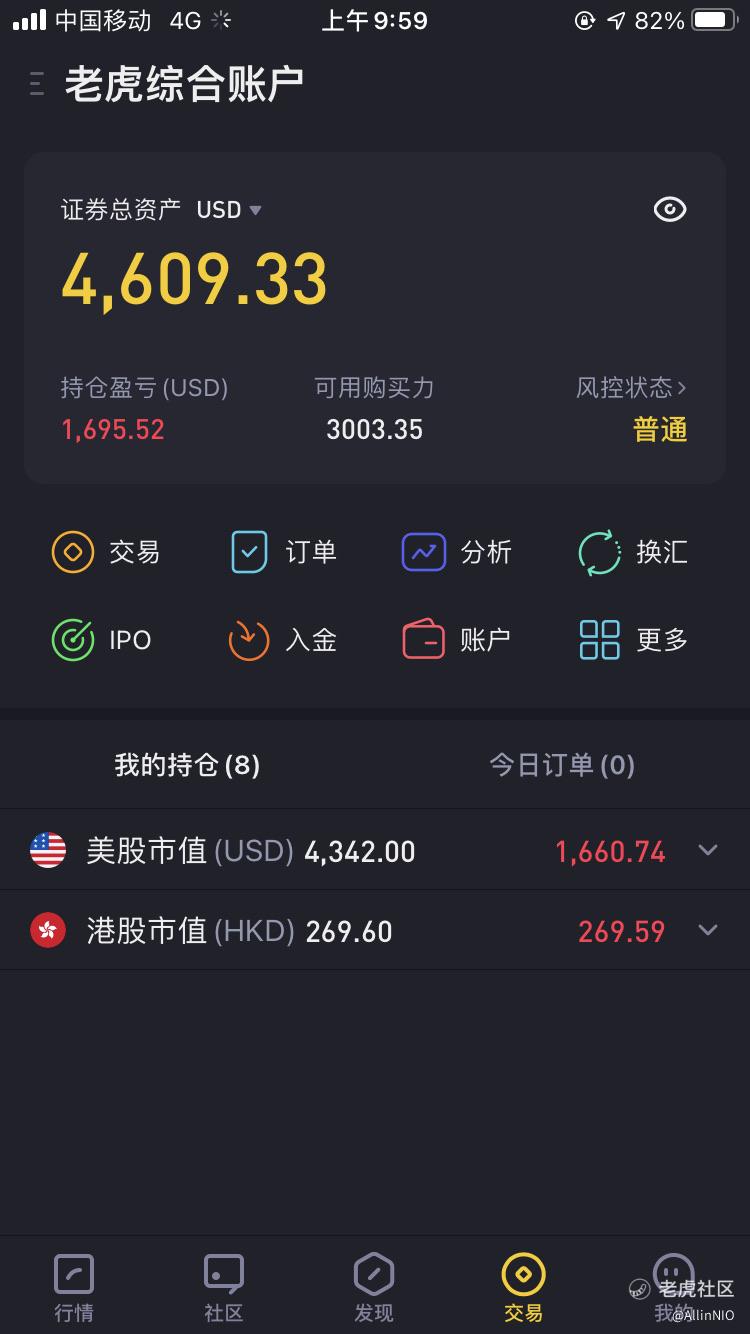Switch to the 今日订单 (0) tab
Screen dimensions: 750x1334
point(562,766)
